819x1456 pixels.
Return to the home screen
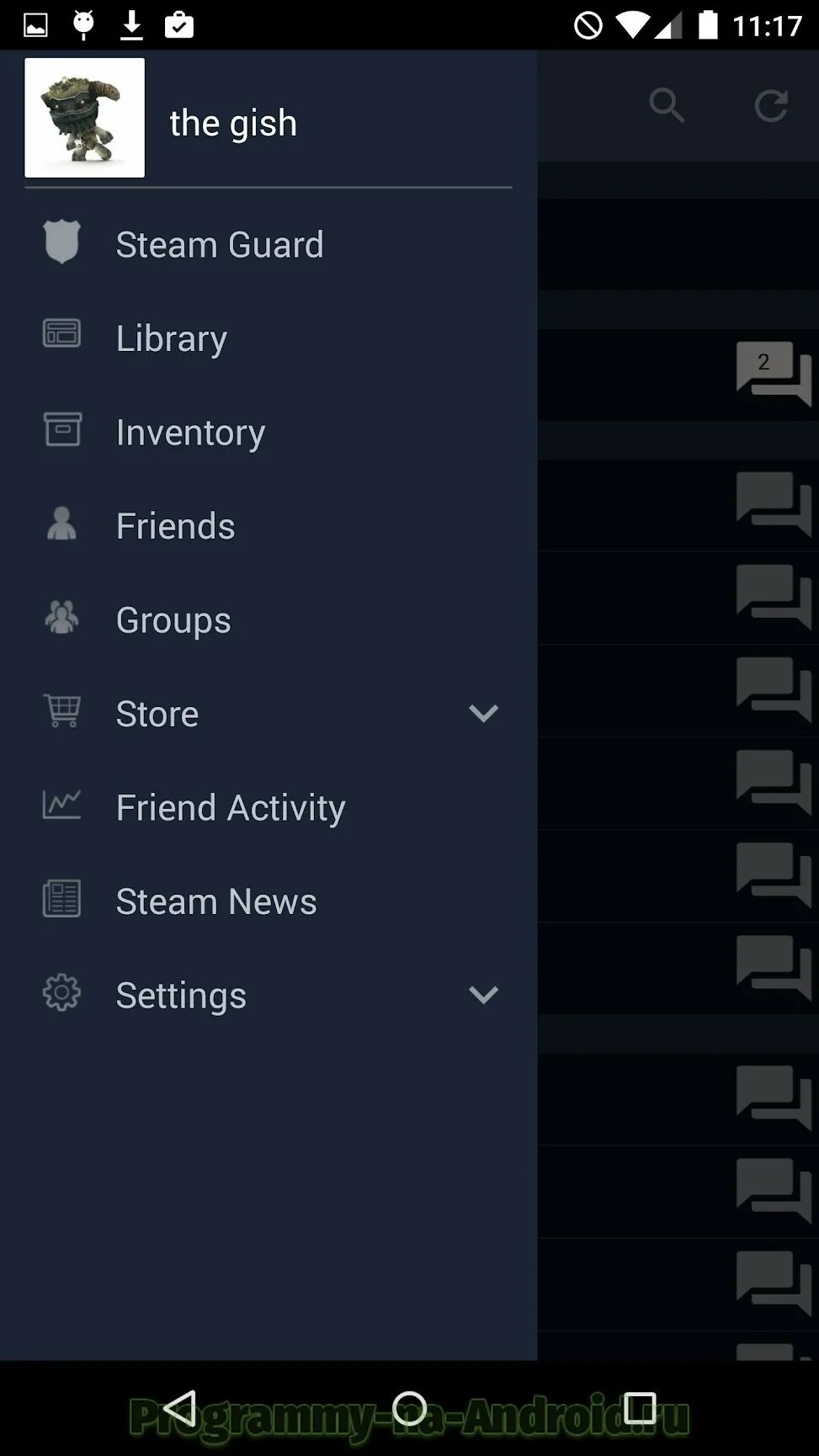point(410,1408)
